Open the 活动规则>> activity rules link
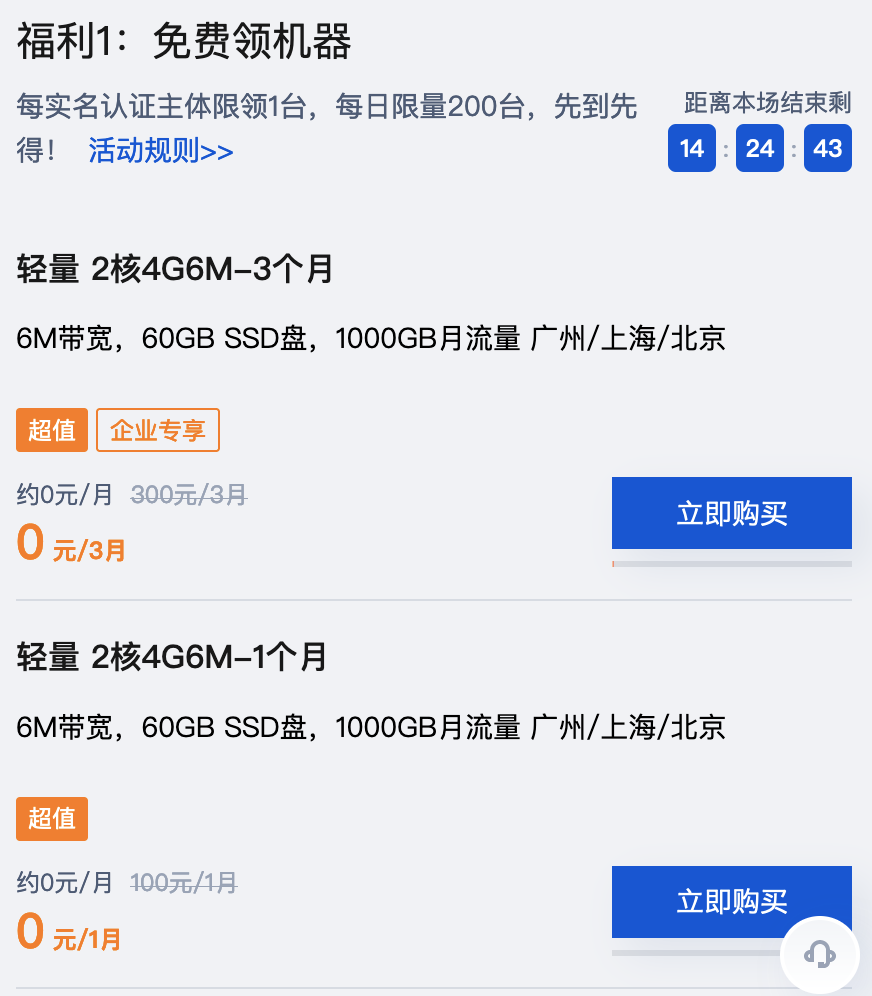 click(159, 150)
